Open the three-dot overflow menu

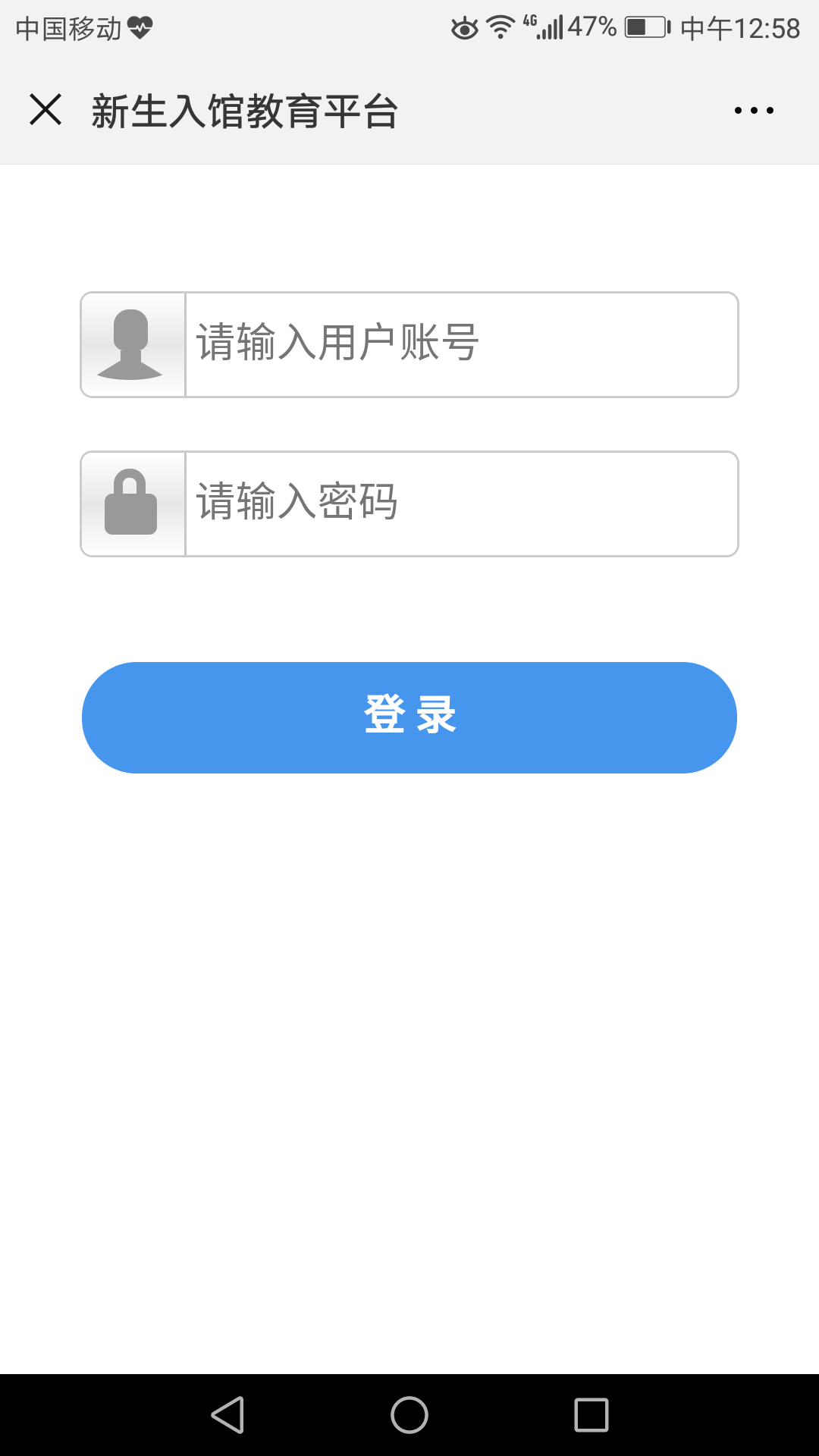(x=754, y=111)
